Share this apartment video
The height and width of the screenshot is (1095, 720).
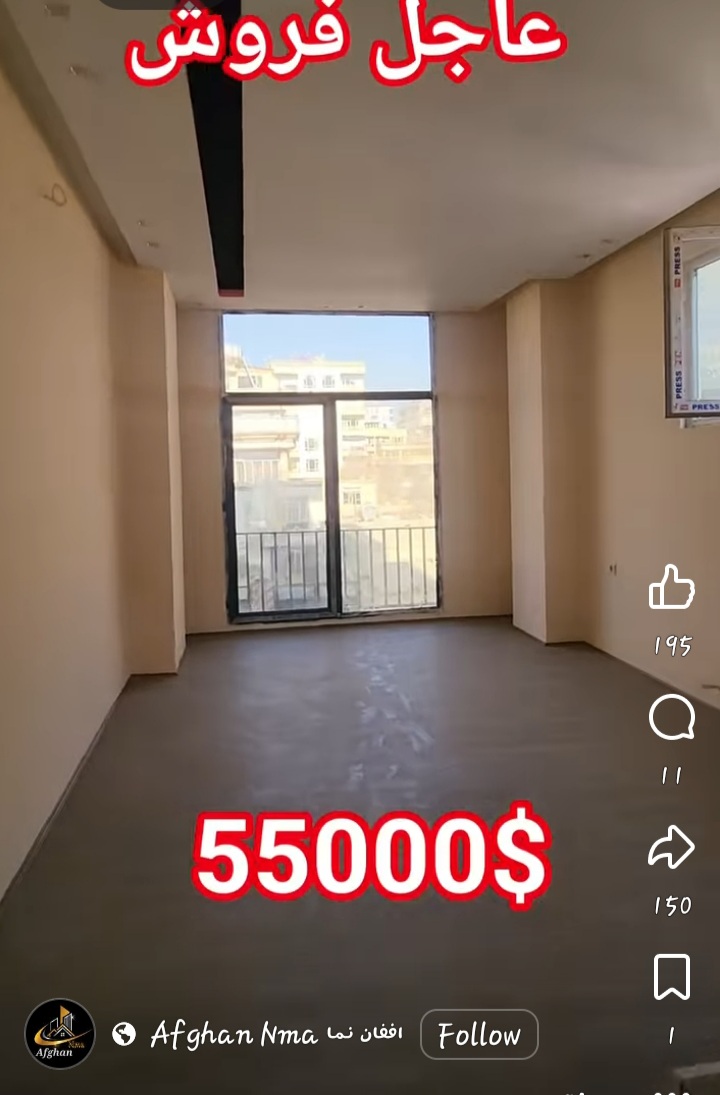click(x=671, y=847)
